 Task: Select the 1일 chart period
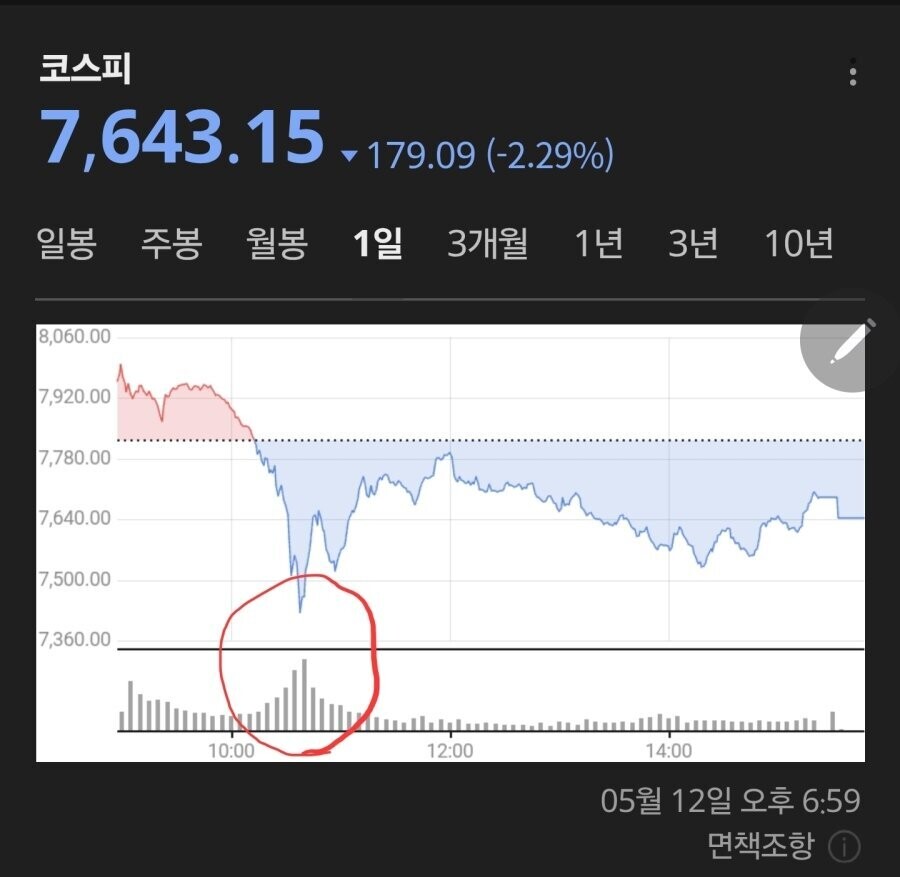[x=377, y=243]
